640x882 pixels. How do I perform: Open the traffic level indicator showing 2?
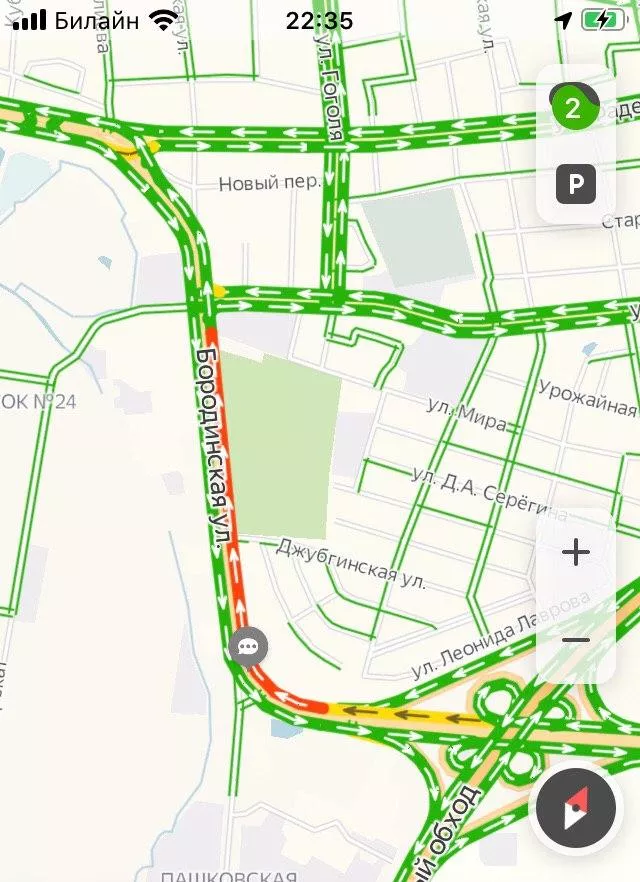click(x=574, y=108)
